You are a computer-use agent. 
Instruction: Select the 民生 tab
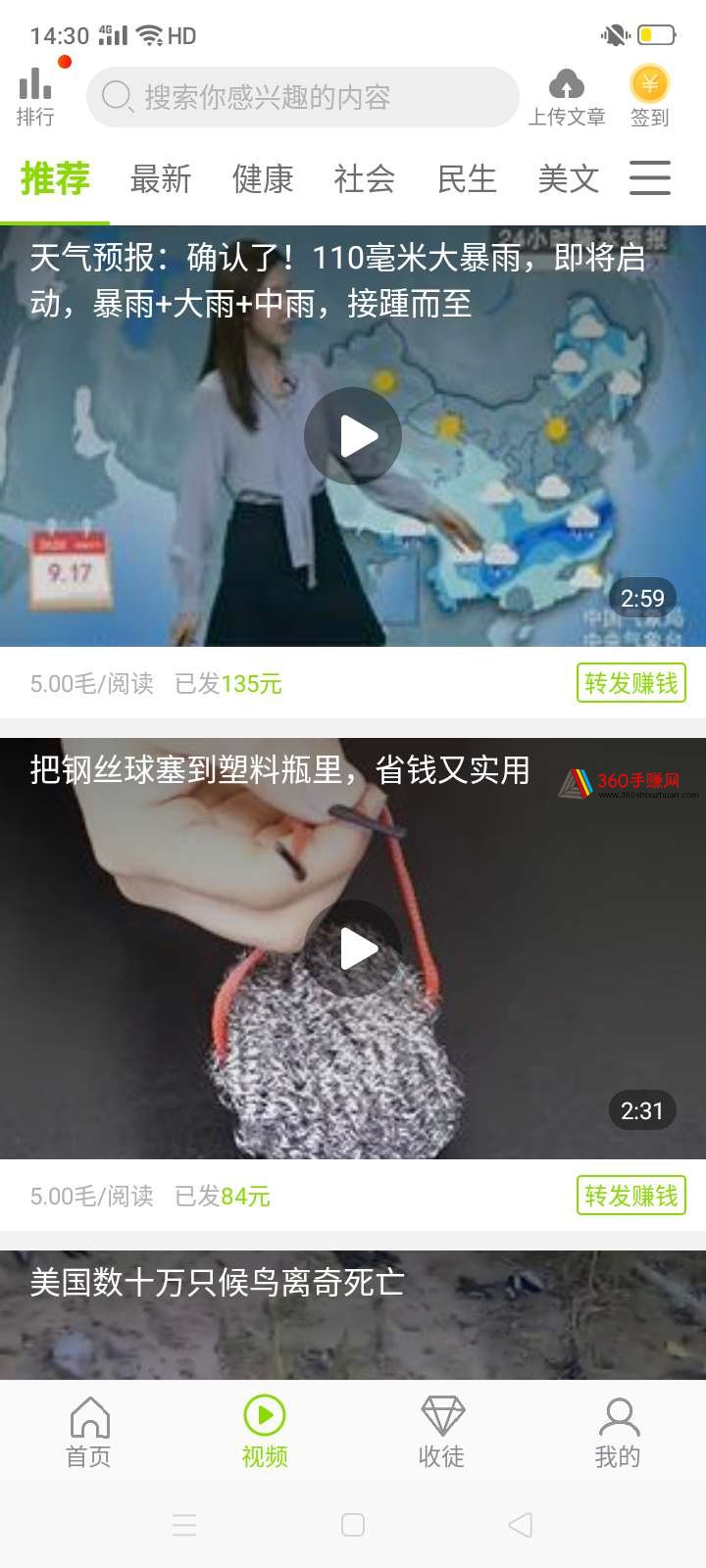pyautogui.click(x=467, y=178)
